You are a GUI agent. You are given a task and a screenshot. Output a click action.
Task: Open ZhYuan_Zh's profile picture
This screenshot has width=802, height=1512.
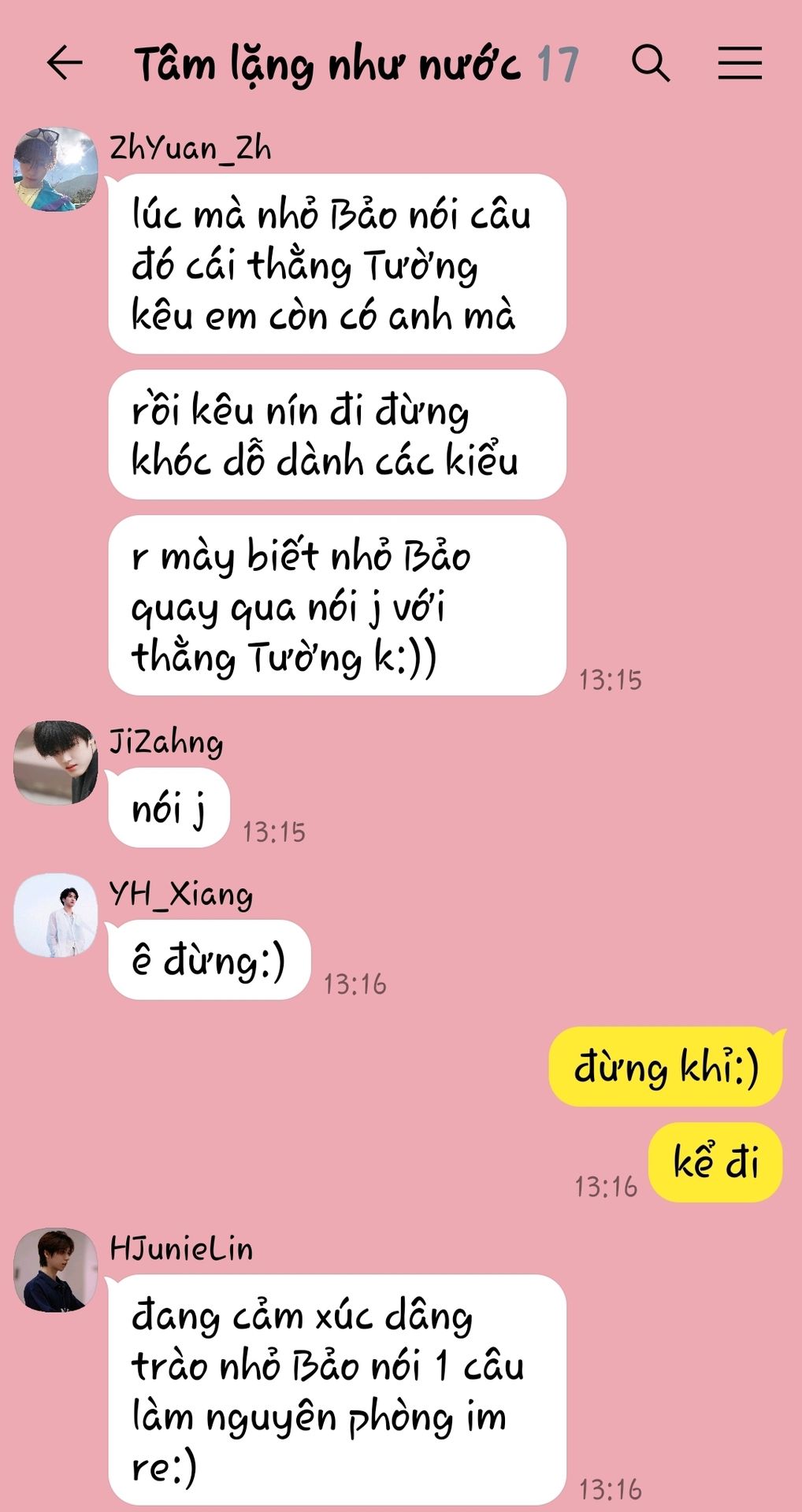pyautogui.click(x=55, y=169)
